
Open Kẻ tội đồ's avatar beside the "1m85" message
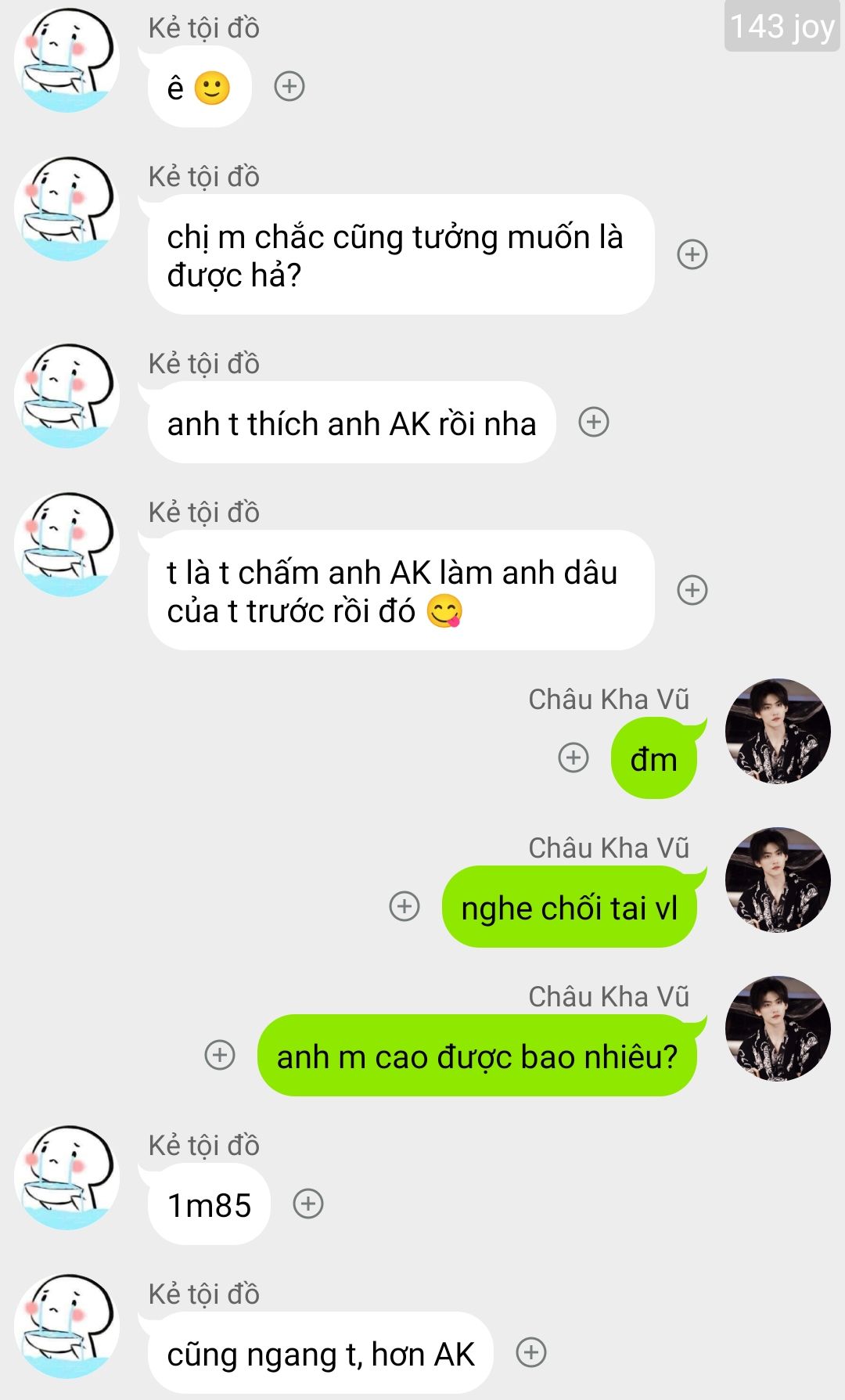coord(67,1177)
